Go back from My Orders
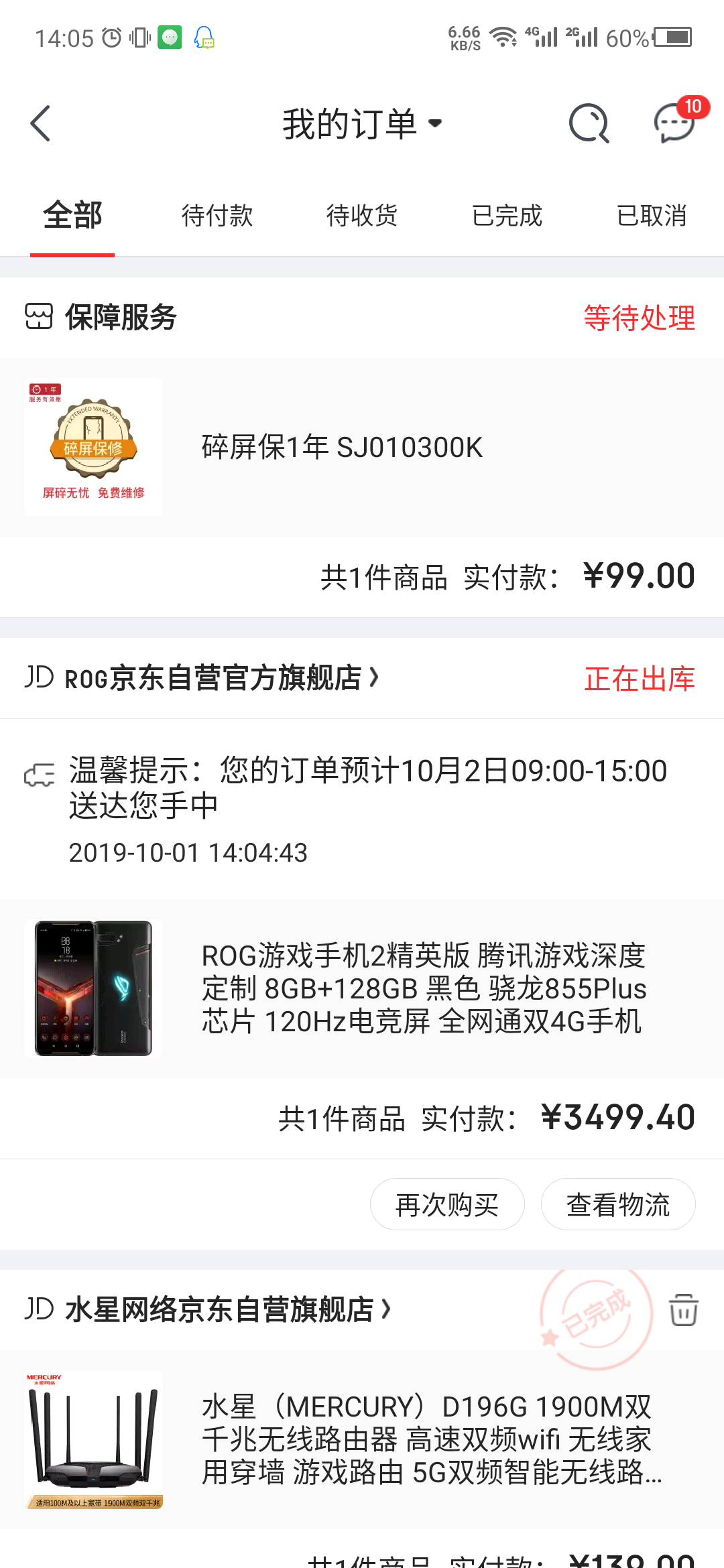724x1568 pixels. pos(41,124)
